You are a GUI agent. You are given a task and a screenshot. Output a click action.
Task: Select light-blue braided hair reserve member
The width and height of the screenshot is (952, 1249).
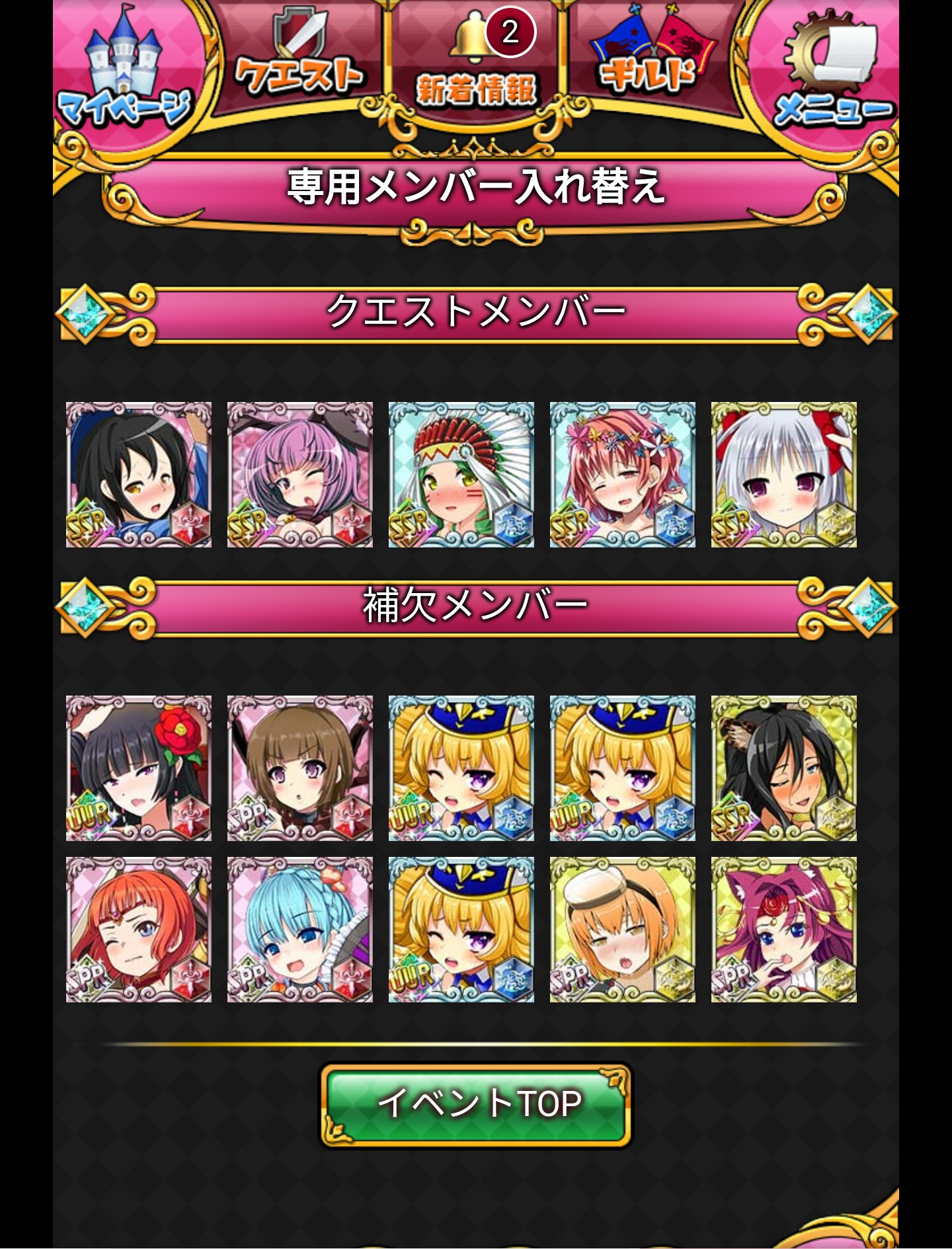299,930
